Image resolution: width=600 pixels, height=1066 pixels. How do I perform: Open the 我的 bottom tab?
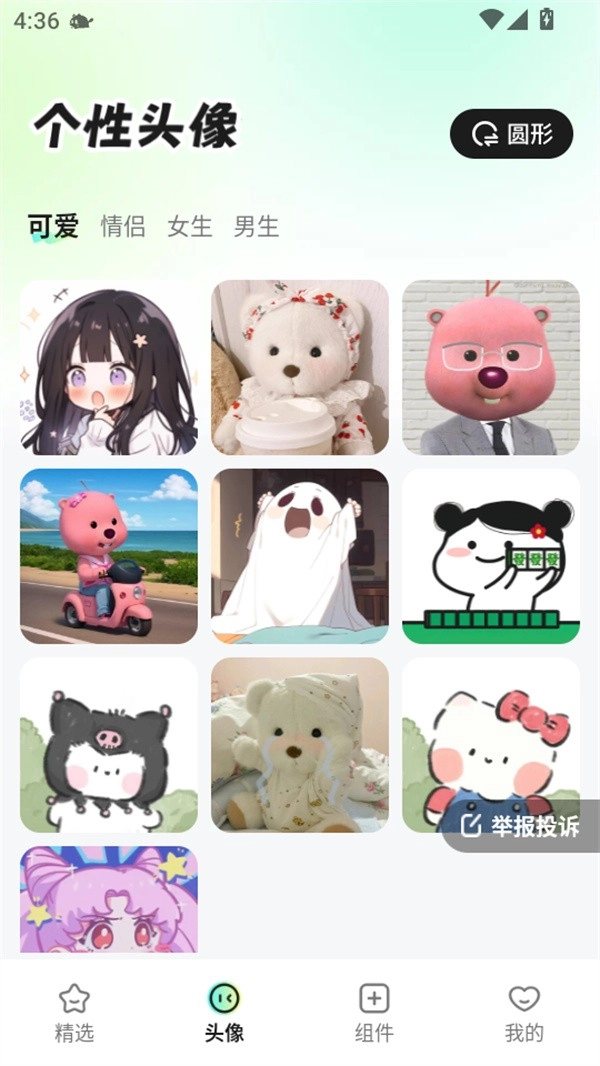(x=524, y=1012)
